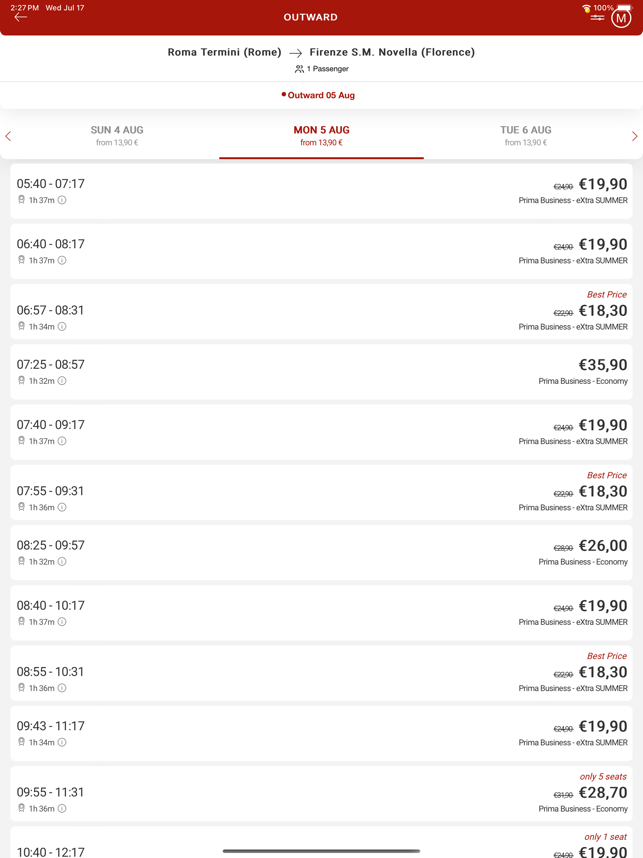
Task: Choose the 08:25 - 09:57 train at €26,00
Action: click(x=321, y=552)
